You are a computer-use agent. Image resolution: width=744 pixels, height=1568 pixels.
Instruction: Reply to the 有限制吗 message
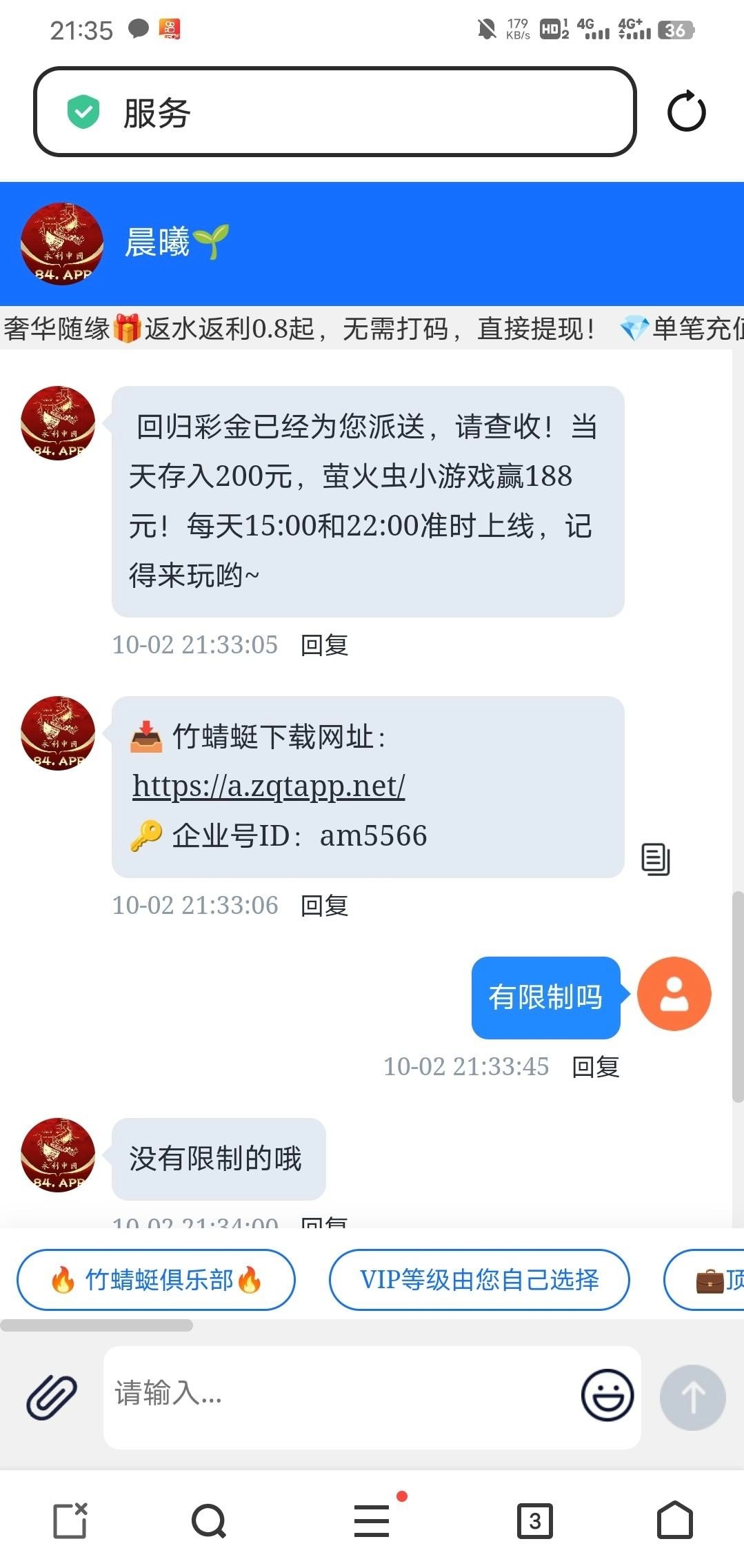click(x=595, y=1067)
